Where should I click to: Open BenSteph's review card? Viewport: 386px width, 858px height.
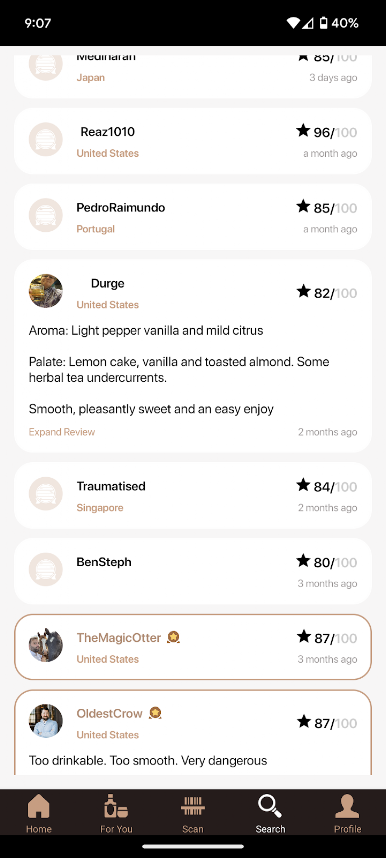coord(193,571)
